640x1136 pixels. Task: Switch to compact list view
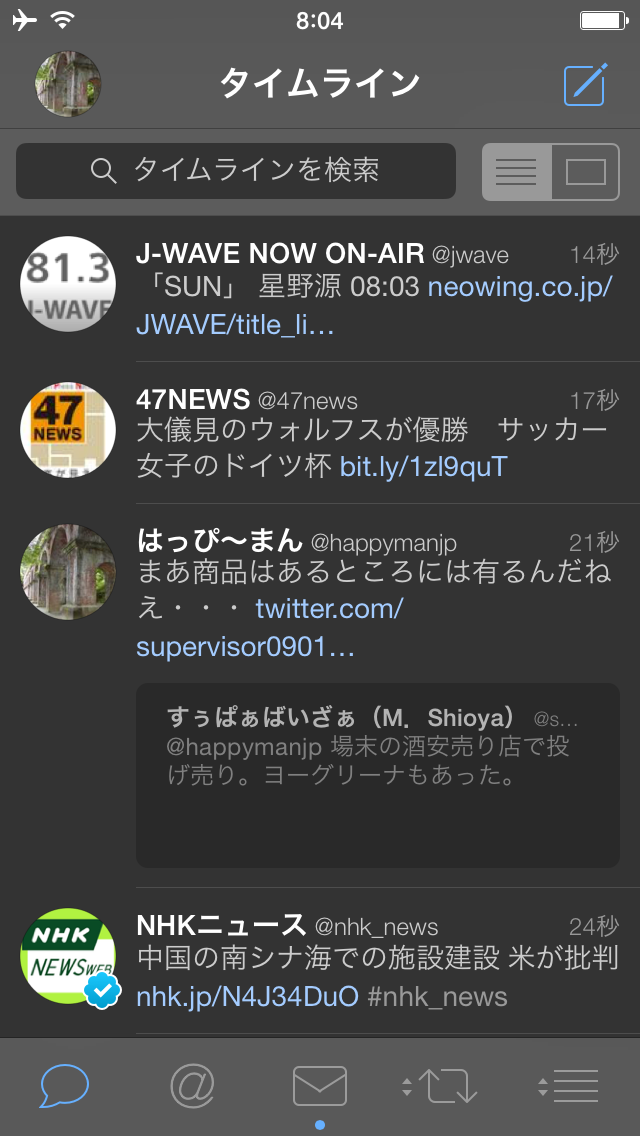pos(517,172)
